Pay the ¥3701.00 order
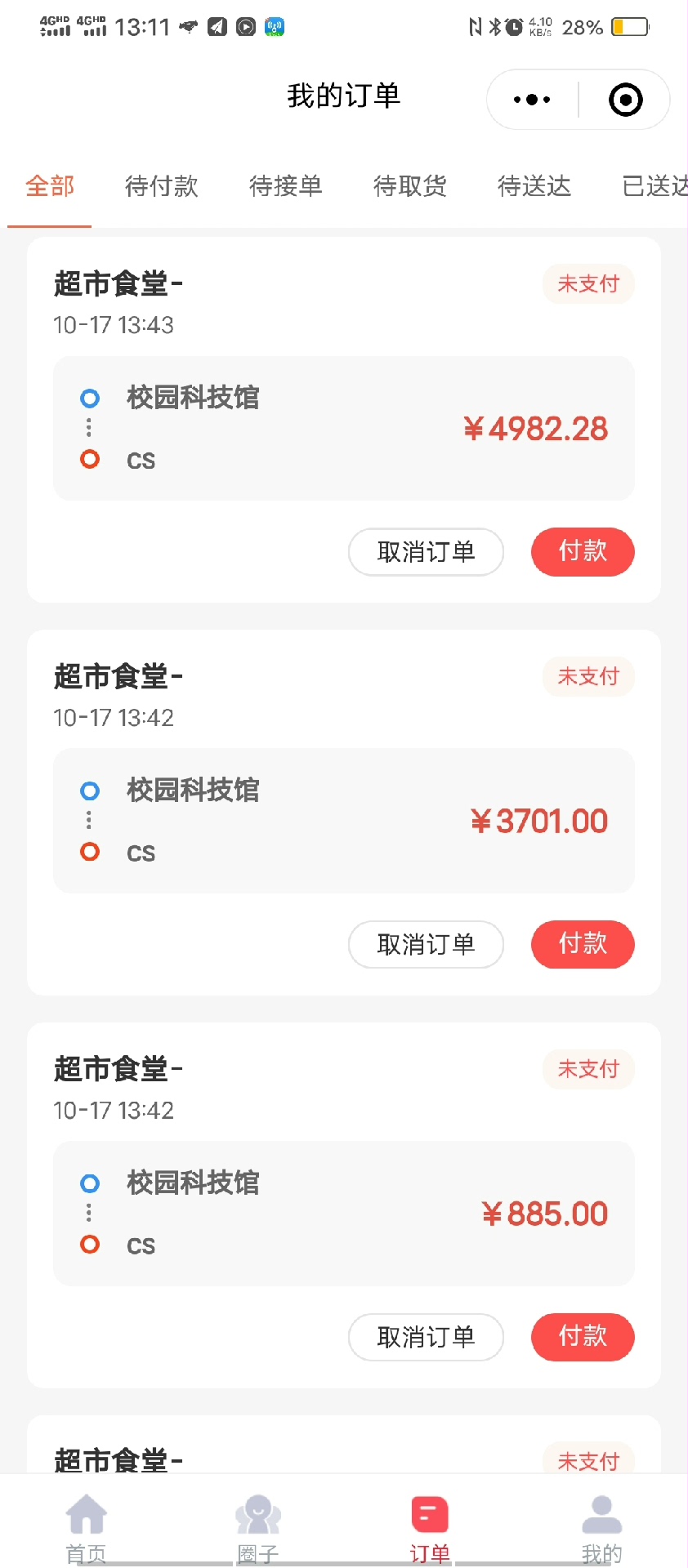Viewport: 688px width, 1568px height. [x=583, y=945]
